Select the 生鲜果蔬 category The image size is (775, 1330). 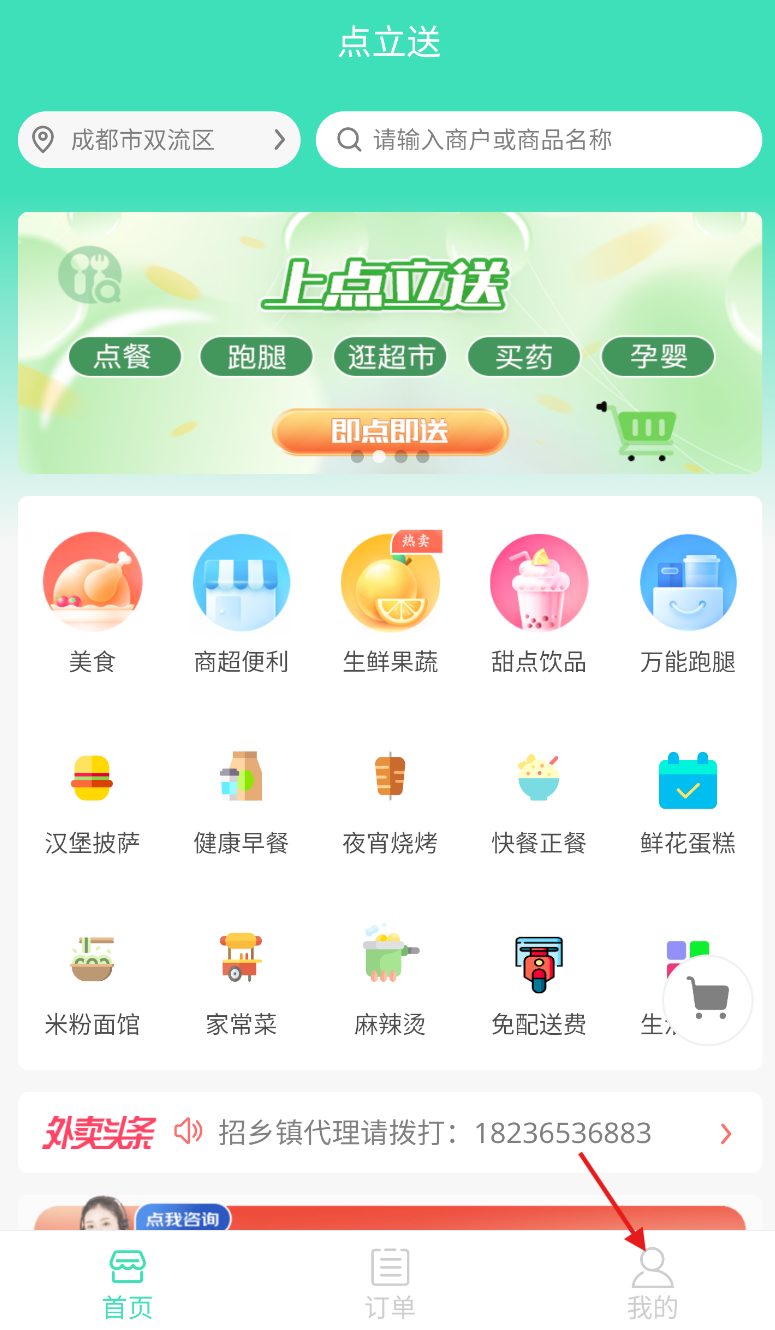click(x=390, y=603)
